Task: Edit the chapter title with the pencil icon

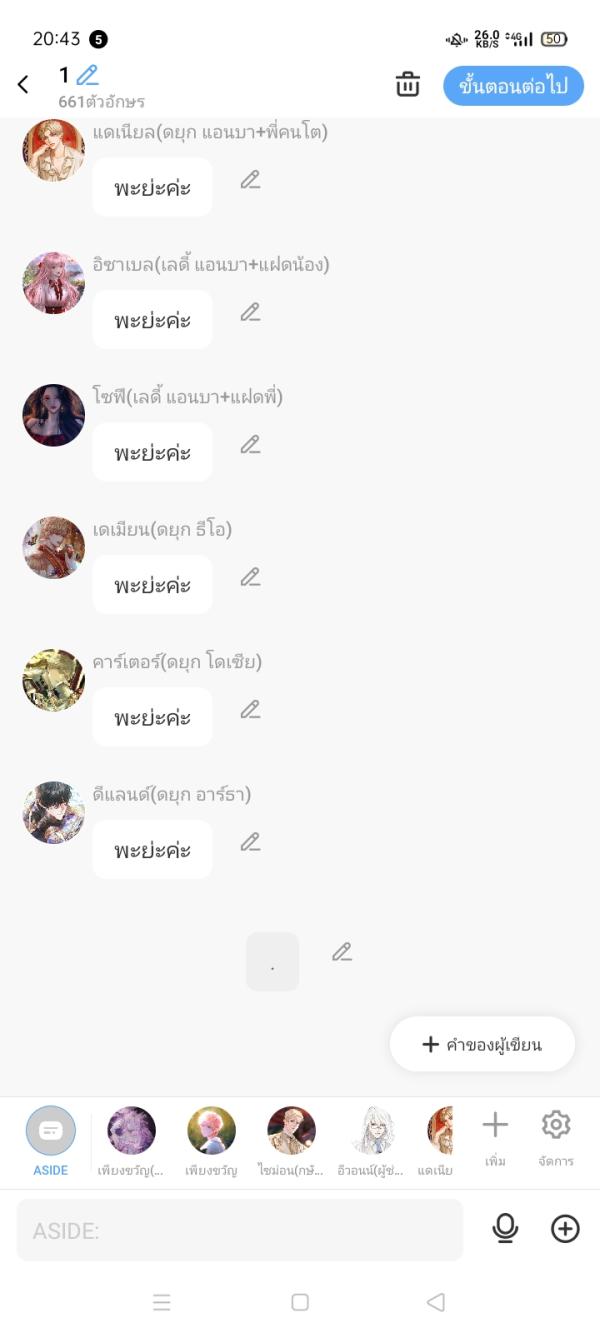Action: [x=88, y=75]
